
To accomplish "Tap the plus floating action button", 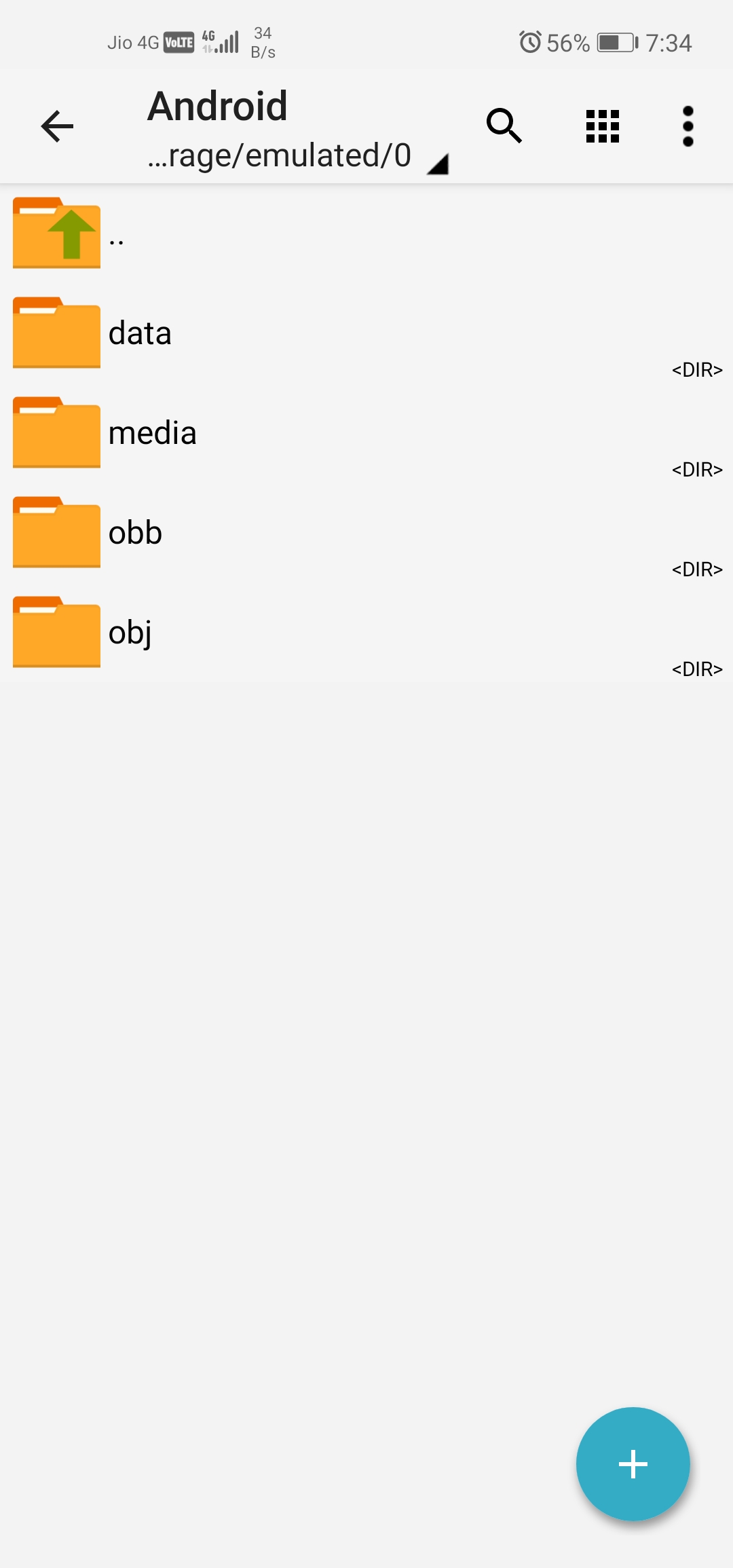I will (x=633, y=1463).
